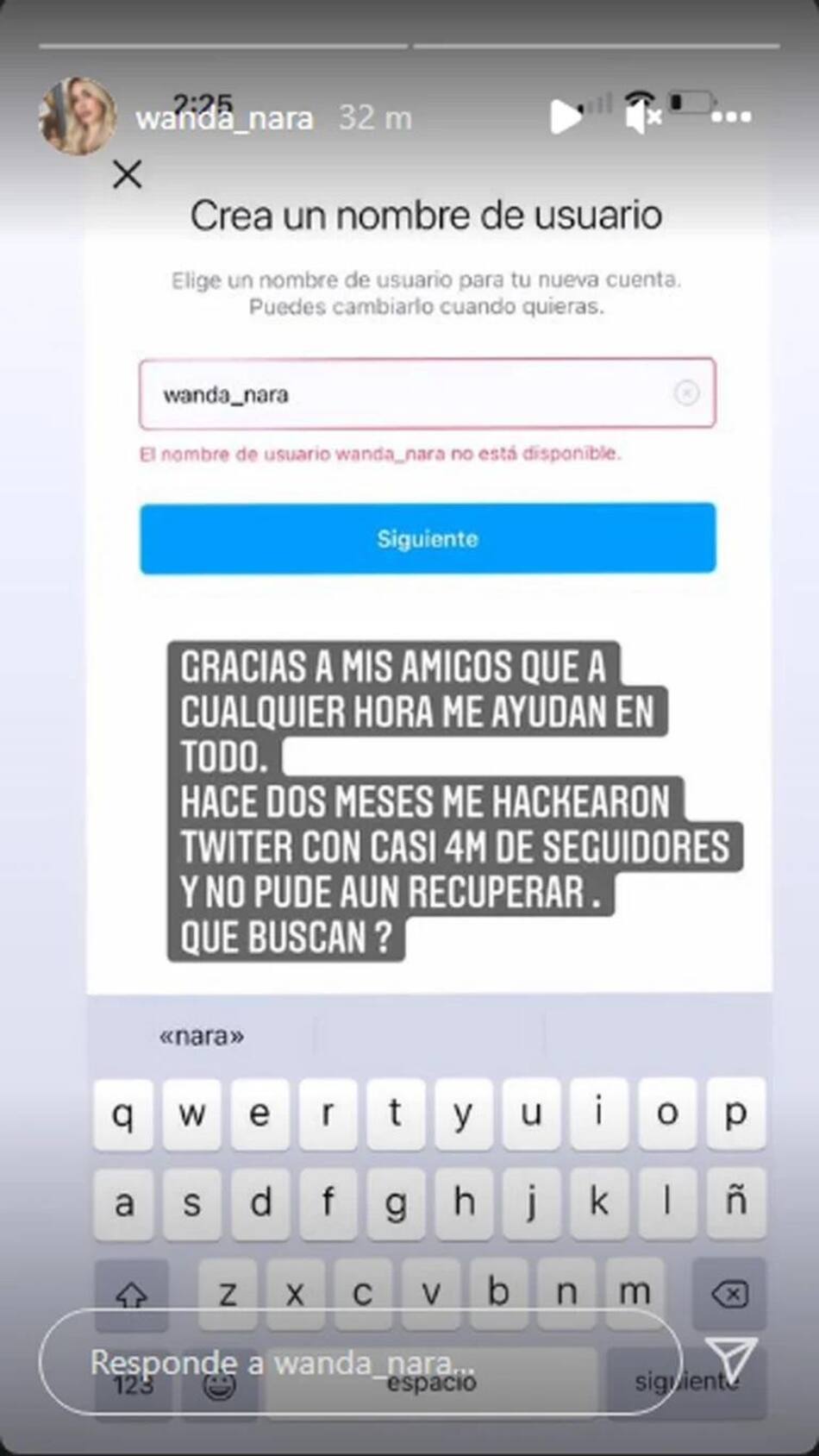Pause the story playback
The width and height of the screenshot is (819, 1456).
[565, 116]
